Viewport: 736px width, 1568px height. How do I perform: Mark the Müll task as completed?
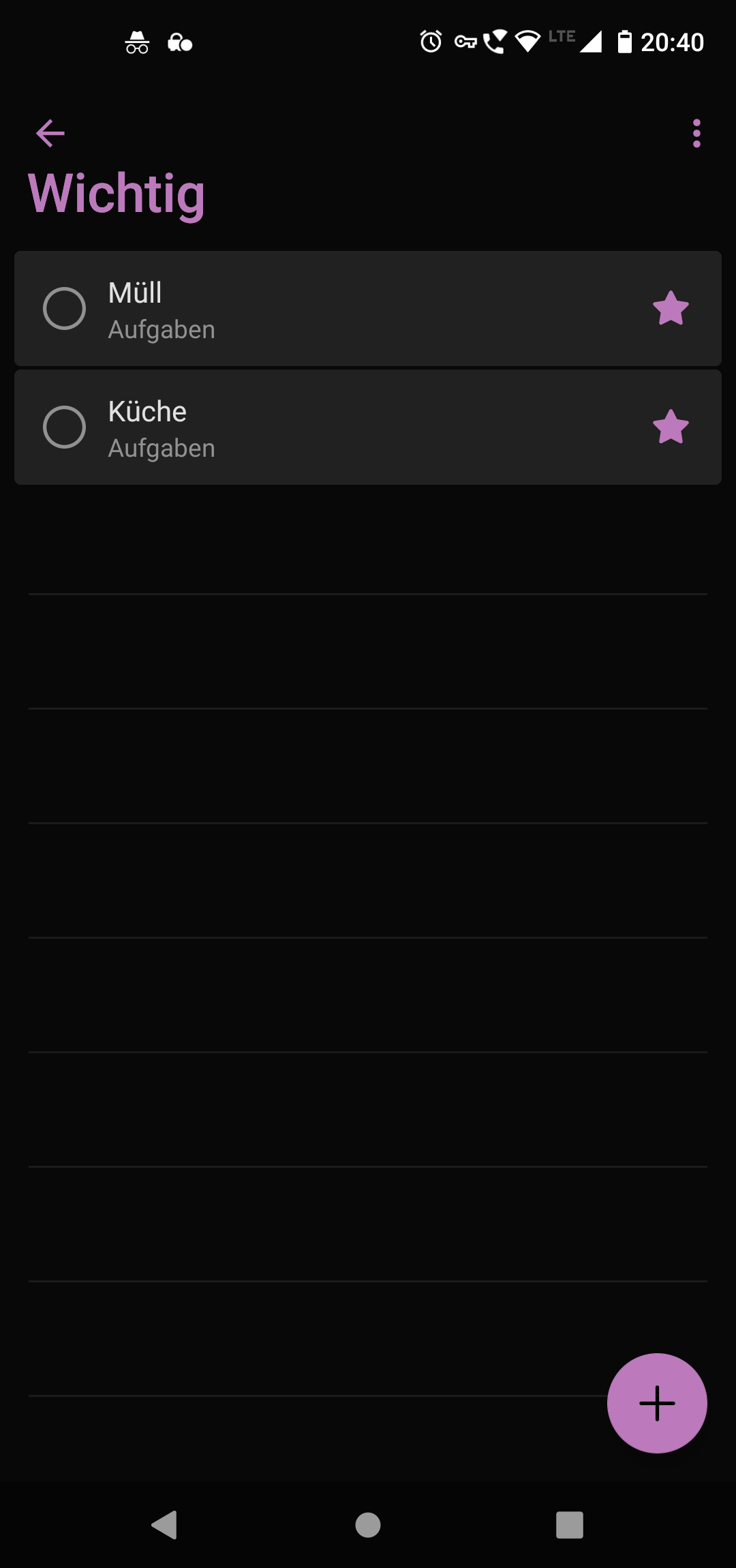click(64, 308)
